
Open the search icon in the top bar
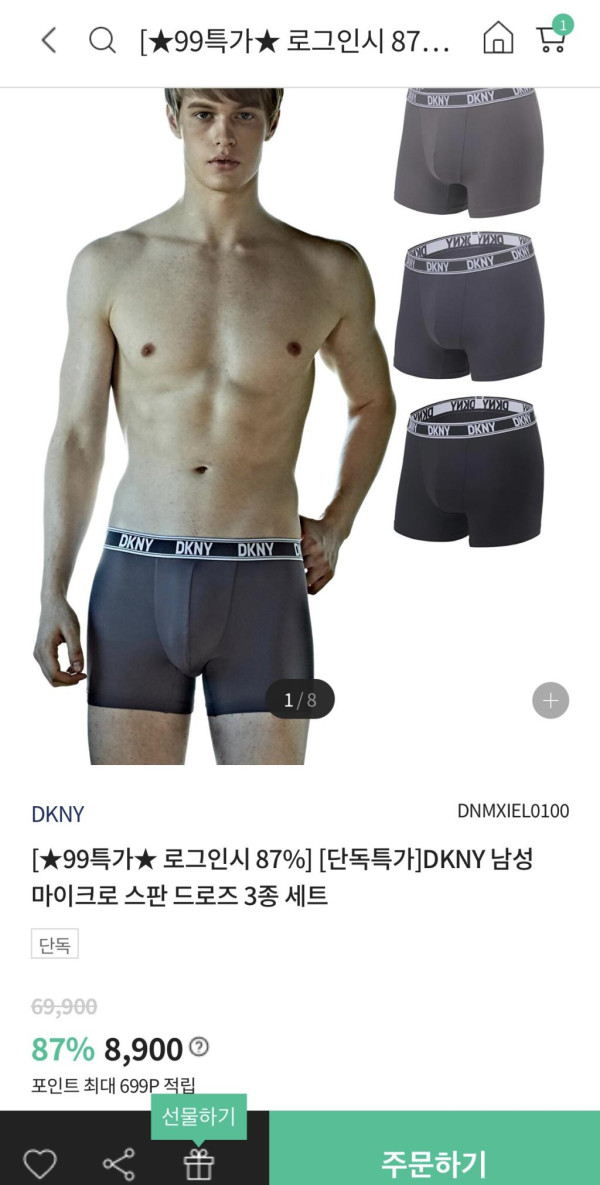(x=102, y=40)
